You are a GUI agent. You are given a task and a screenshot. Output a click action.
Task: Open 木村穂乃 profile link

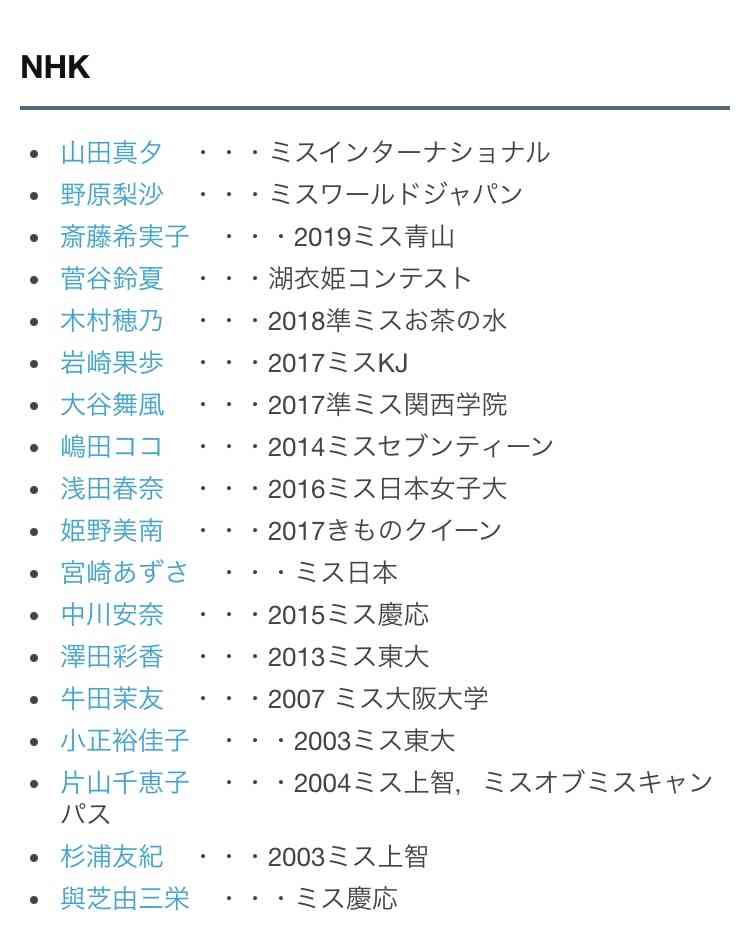[111, 321]
